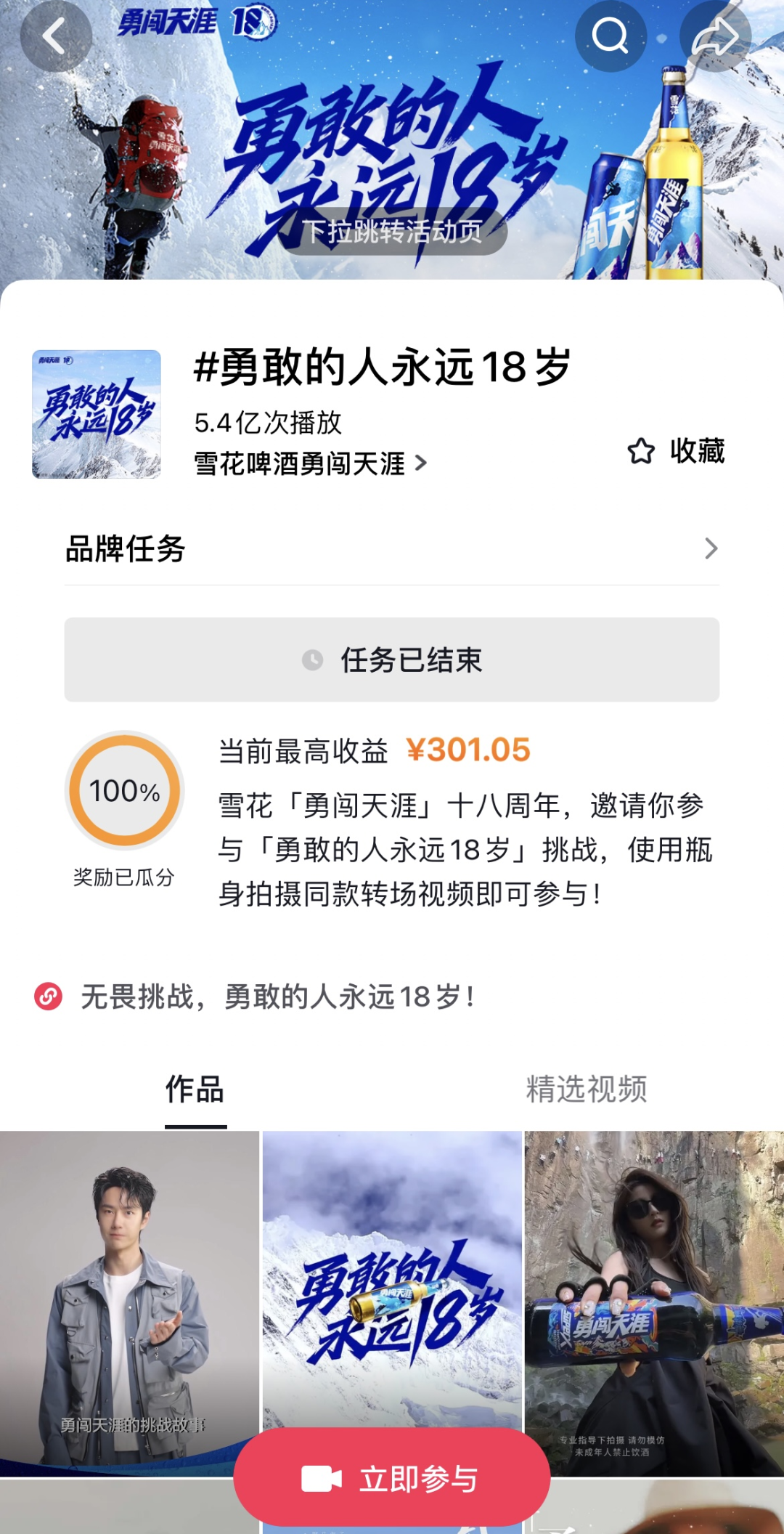Open the 无畏挑战，勇敢的人永远18岁 link

pyautogui.click(x=276, y=997)
